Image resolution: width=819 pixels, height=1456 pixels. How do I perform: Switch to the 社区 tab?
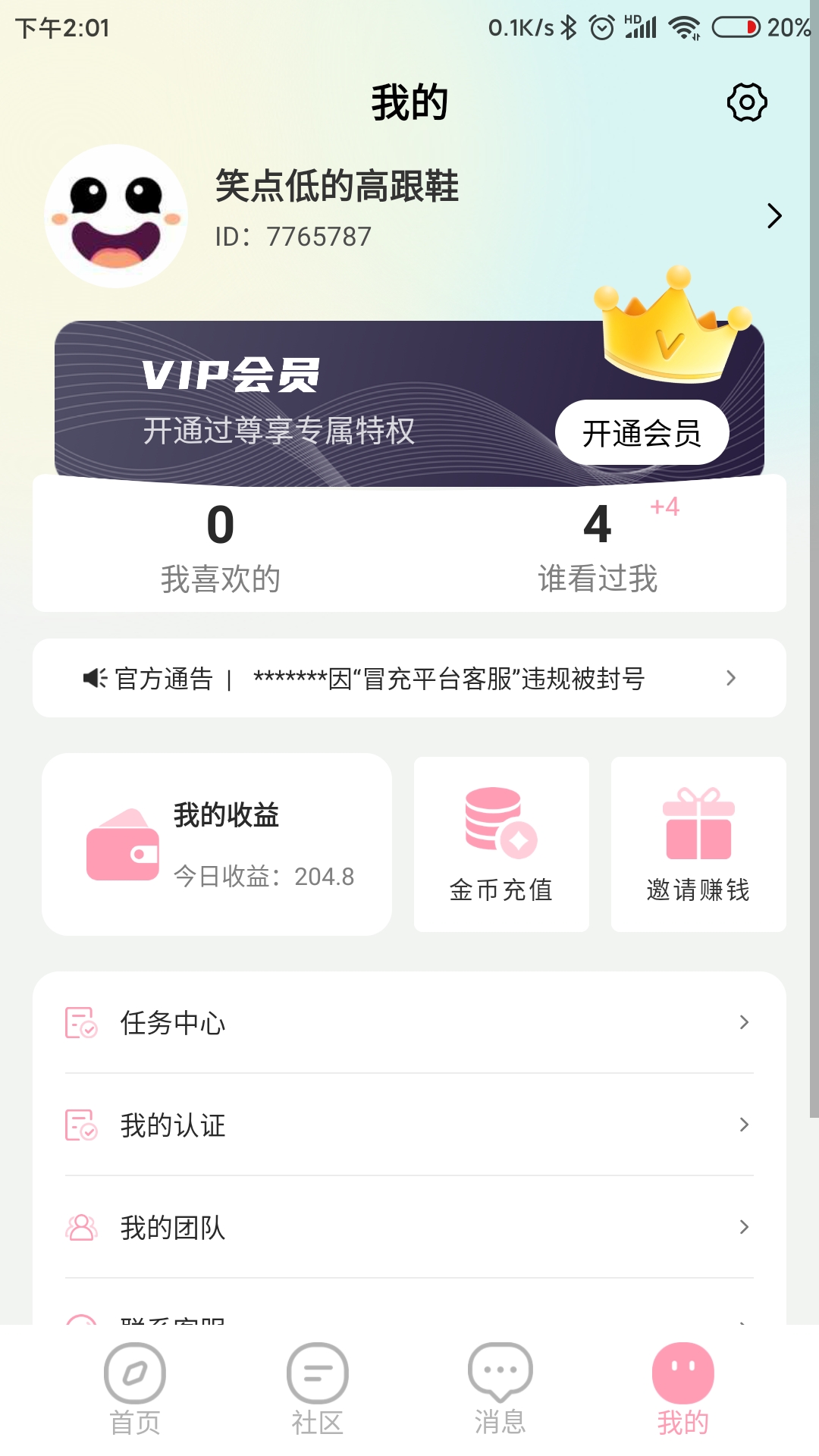tap(318, 1389)
